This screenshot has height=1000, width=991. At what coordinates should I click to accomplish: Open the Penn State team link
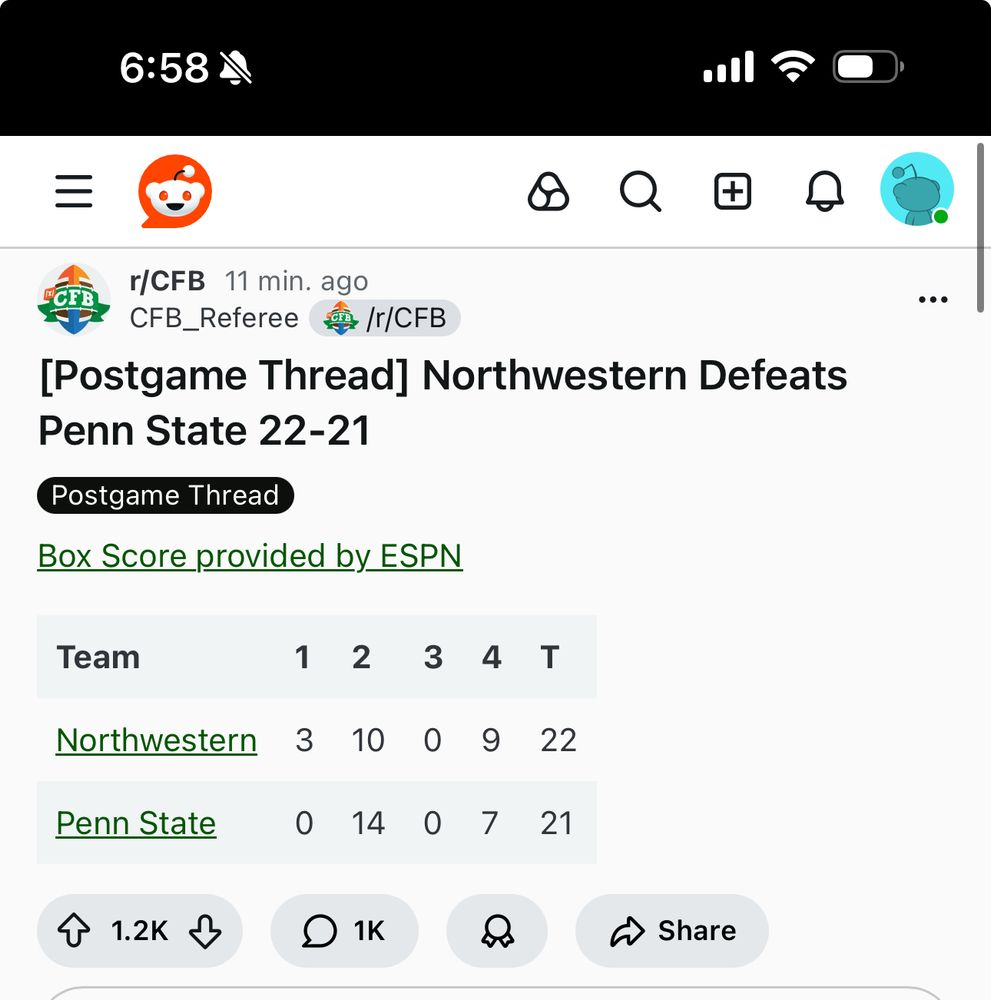(x=136, y=823)
